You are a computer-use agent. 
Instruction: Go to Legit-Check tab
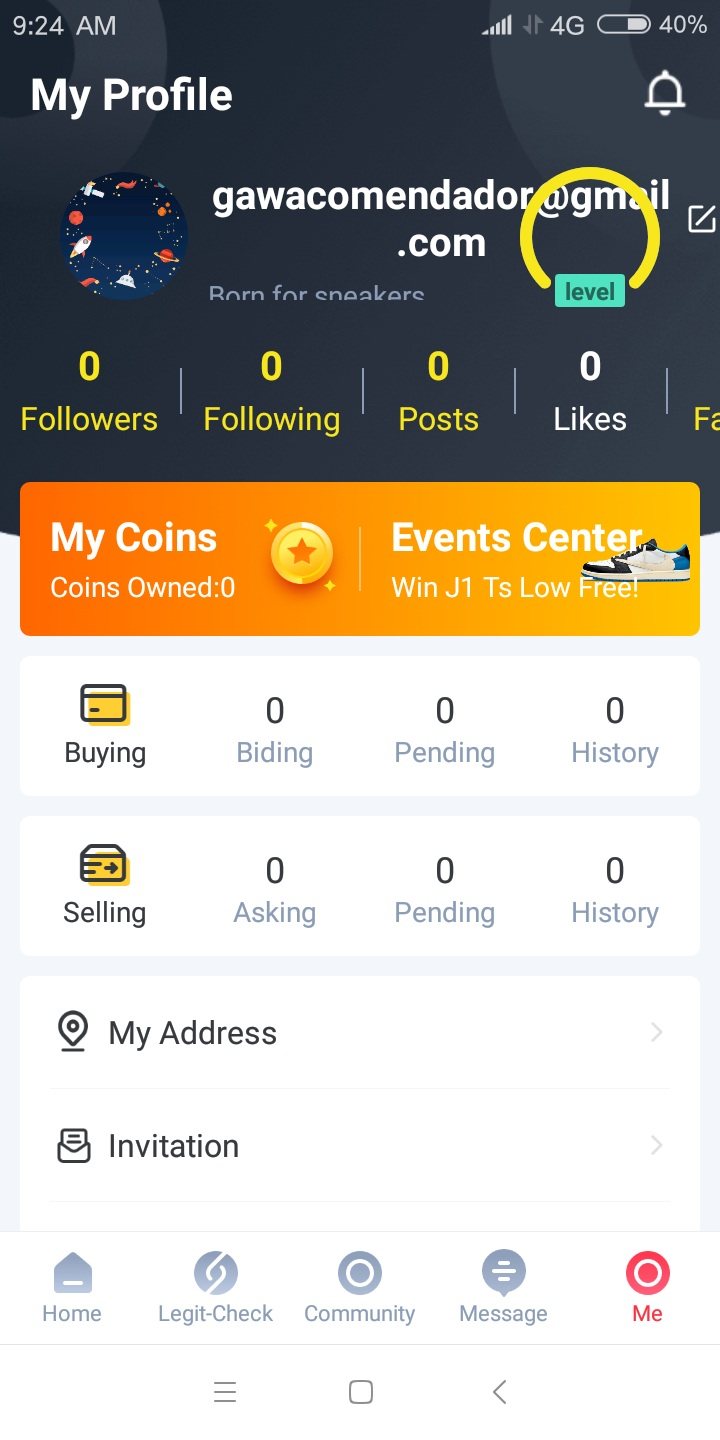pyautogui.click(x=215, y=1287)
